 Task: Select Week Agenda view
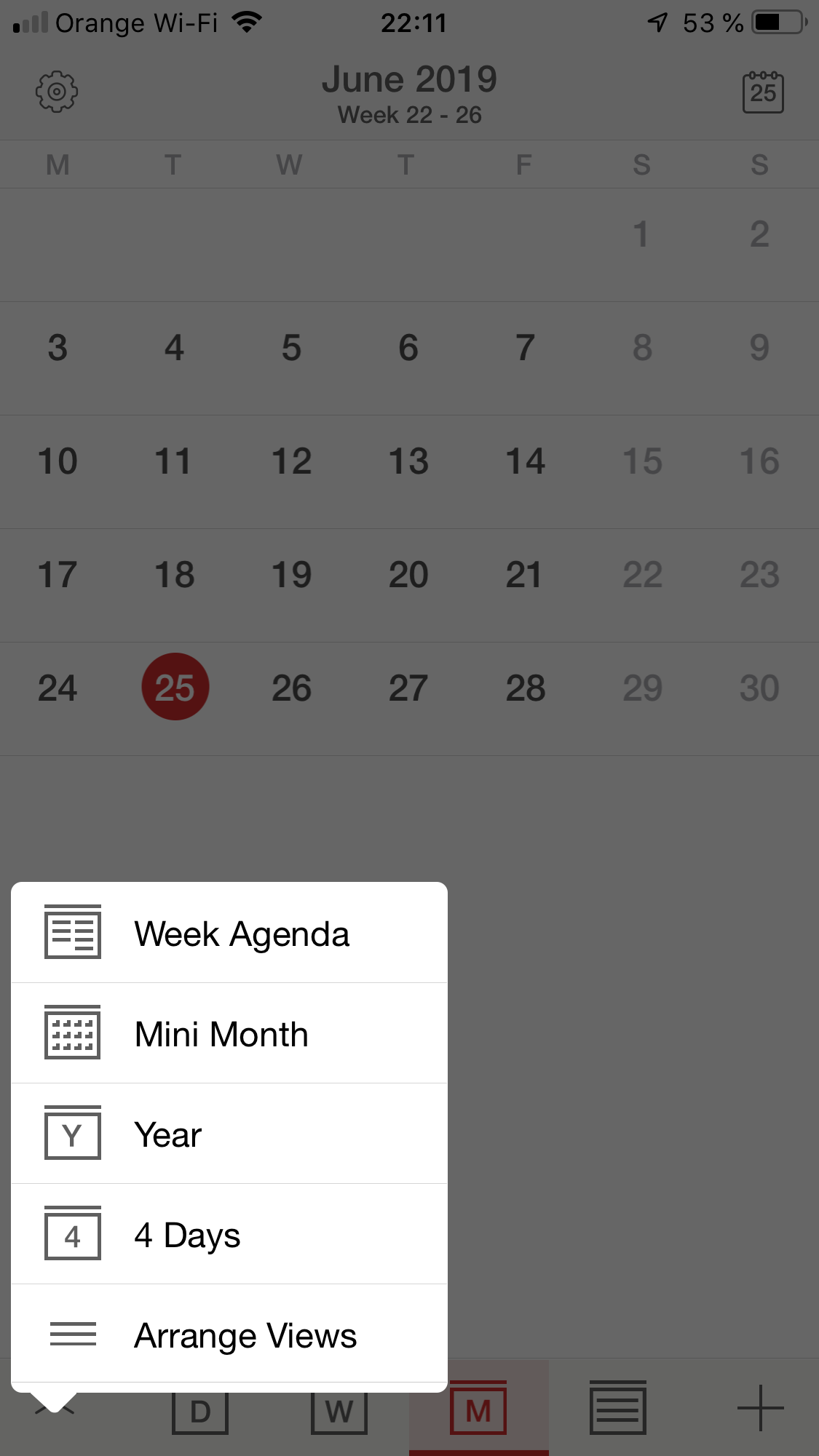(229, 933)
